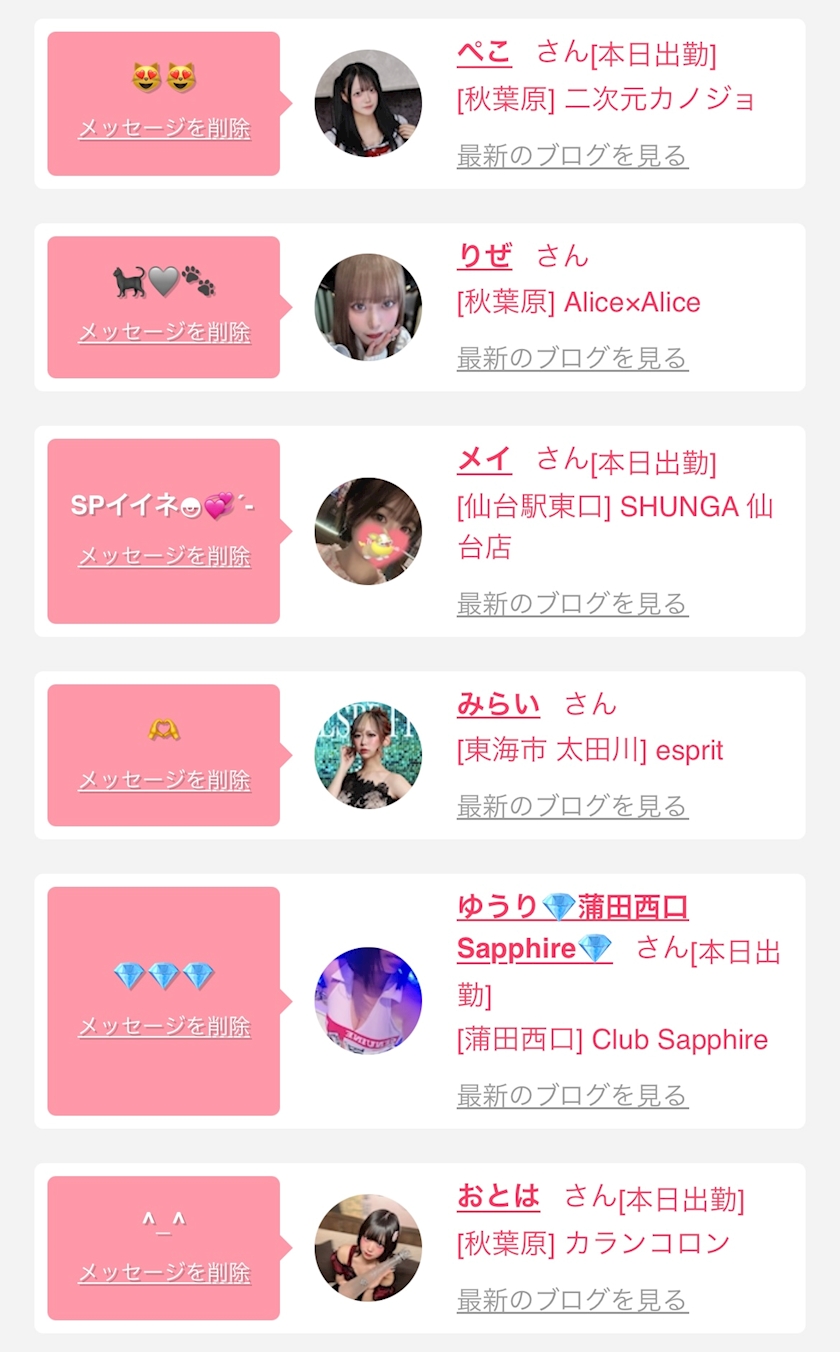Delete the message sent to りぜ
Viewport: 840px width, 1352px height.
tap(164, 333)
